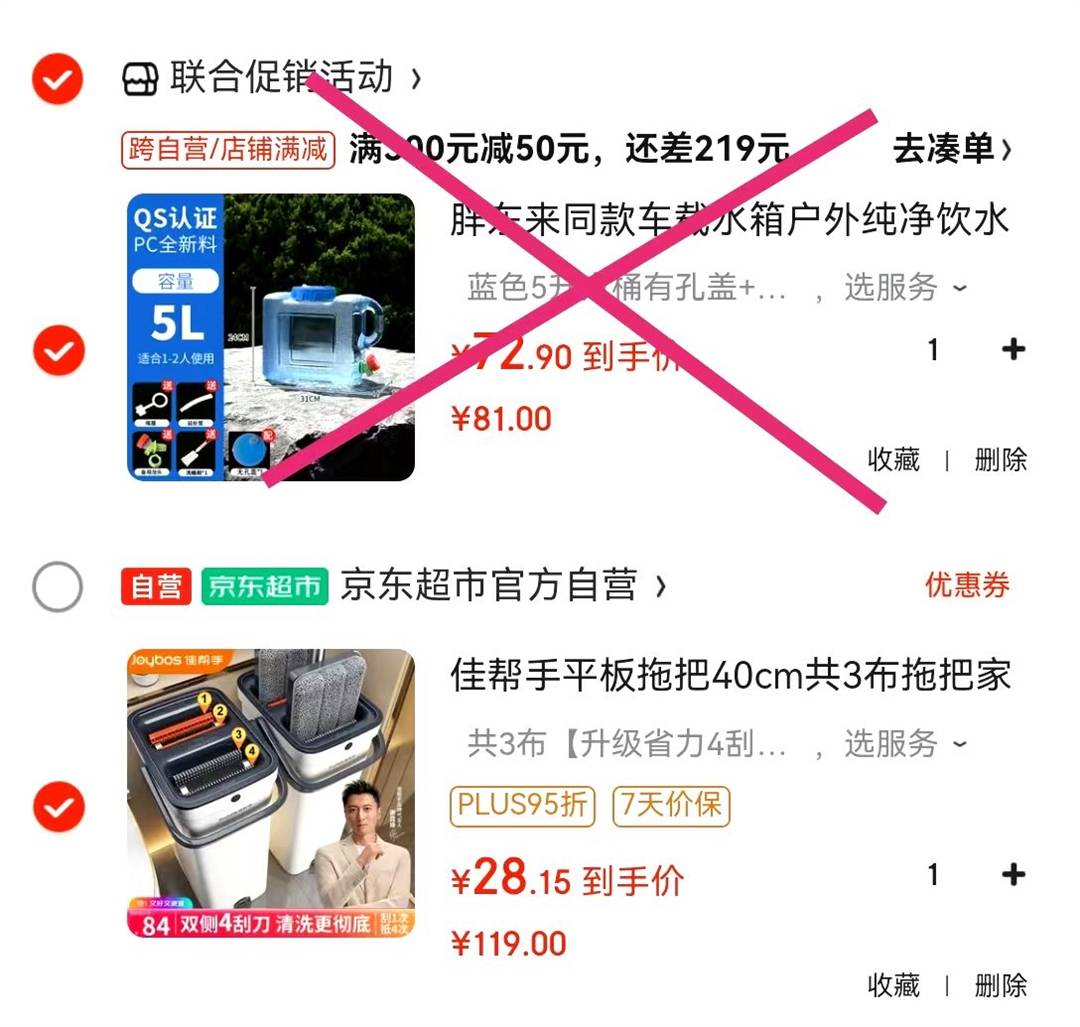The image size is (1080, 1027).
Task: Open the 5L water container product image
Action: click(x=270, y=337)
